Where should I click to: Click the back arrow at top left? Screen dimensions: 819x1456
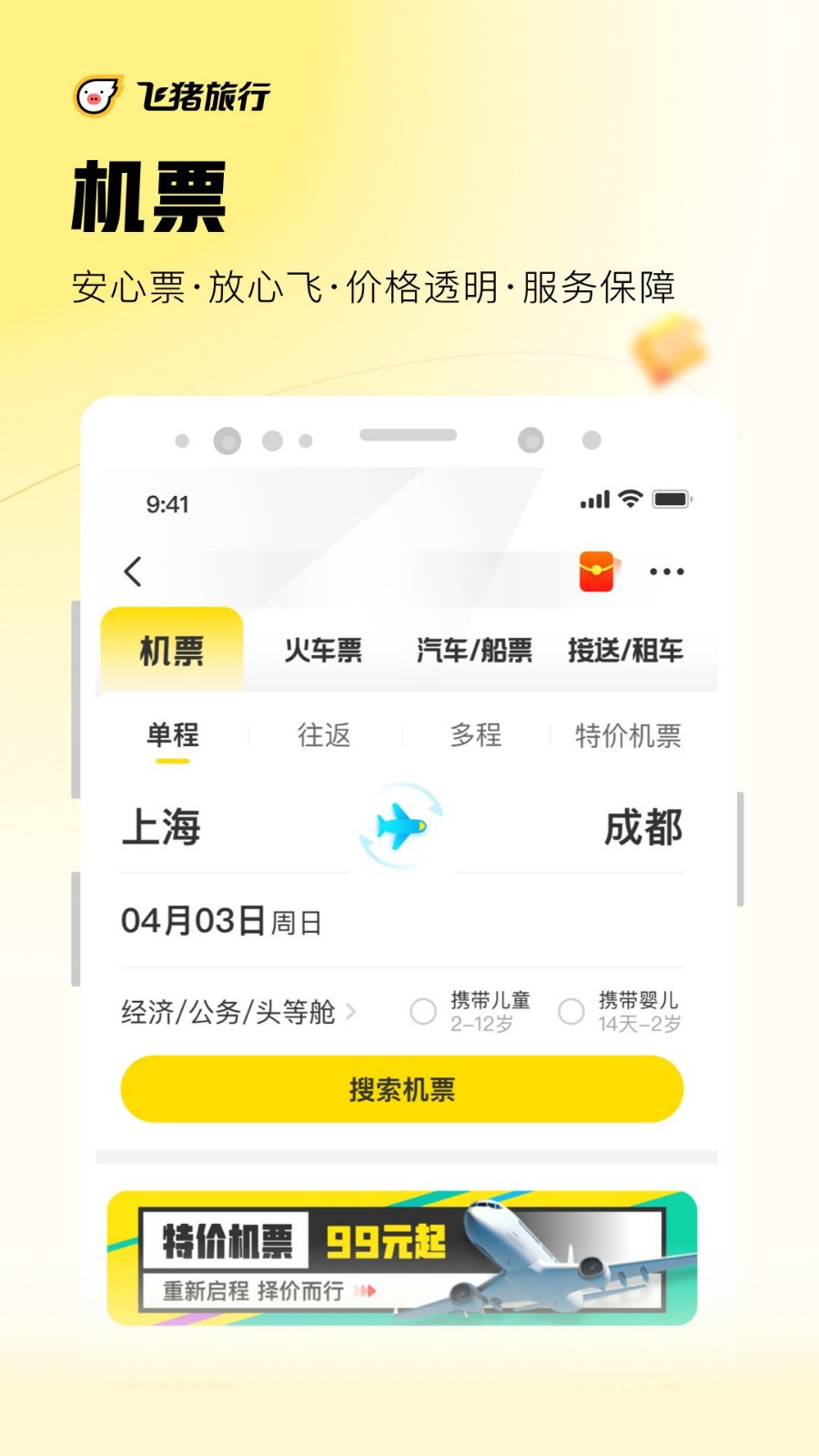pos(133,571)
